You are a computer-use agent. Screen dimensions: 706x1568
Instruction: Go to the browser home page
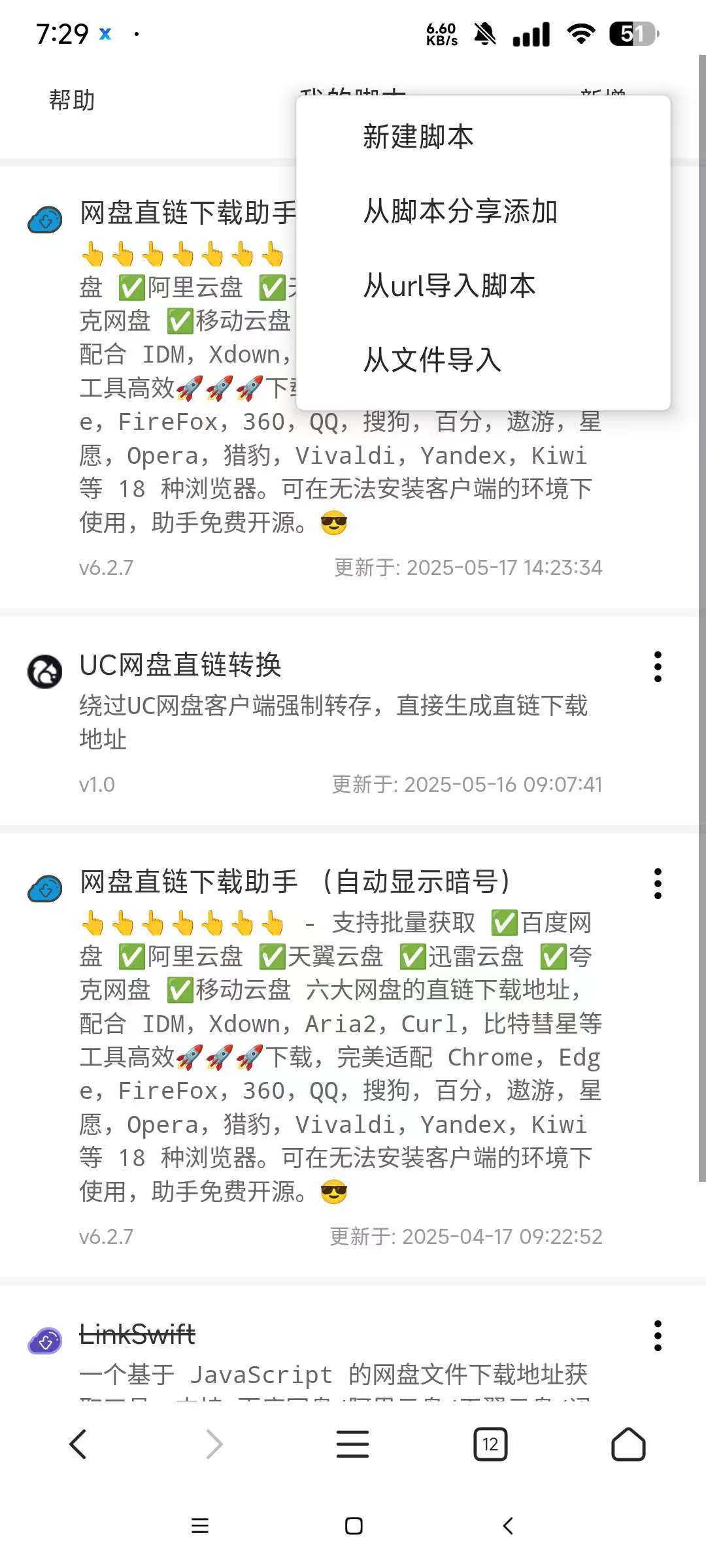(628, 1445)
